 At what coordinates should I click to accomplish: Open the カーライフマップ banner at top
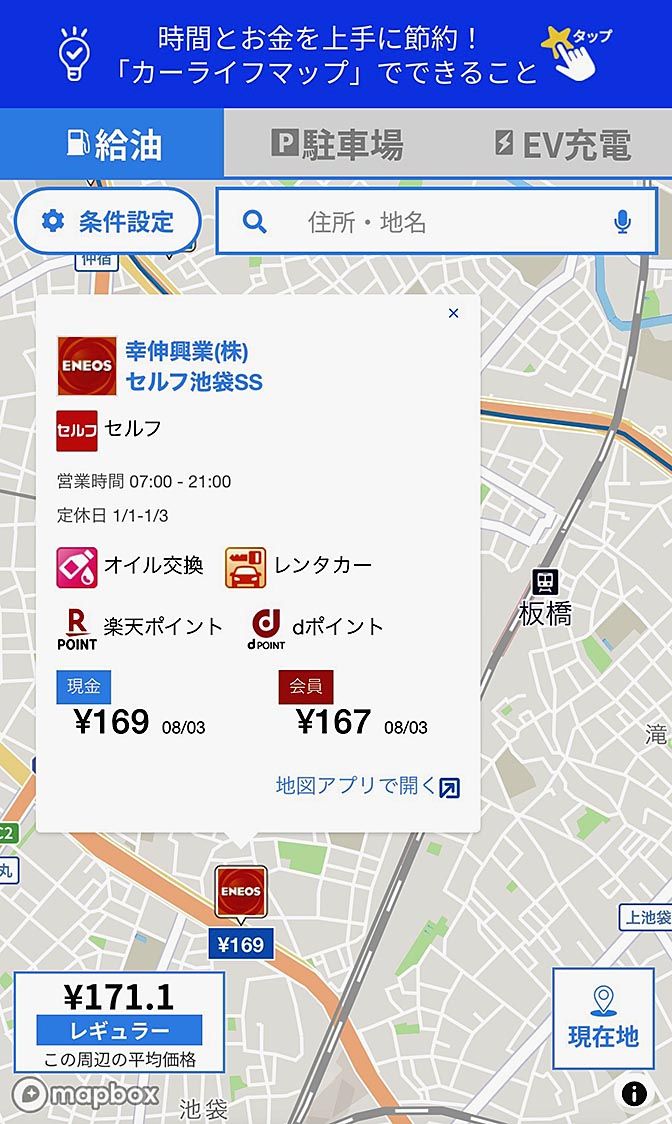pyautogui.click(x=336, y=54)
